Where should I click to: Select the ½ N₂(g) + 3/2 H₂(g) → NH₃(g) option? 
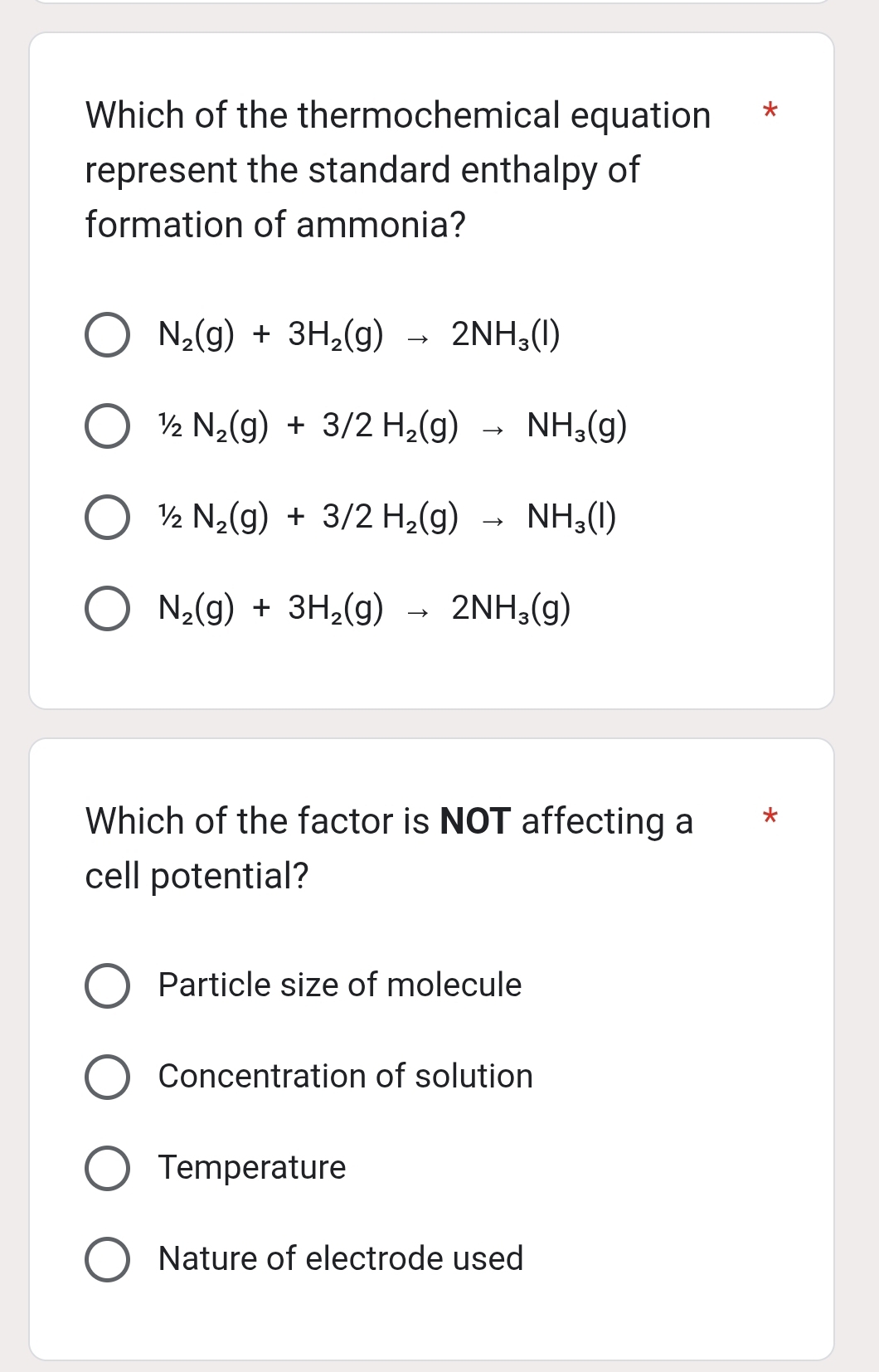[x=106, y=428]
